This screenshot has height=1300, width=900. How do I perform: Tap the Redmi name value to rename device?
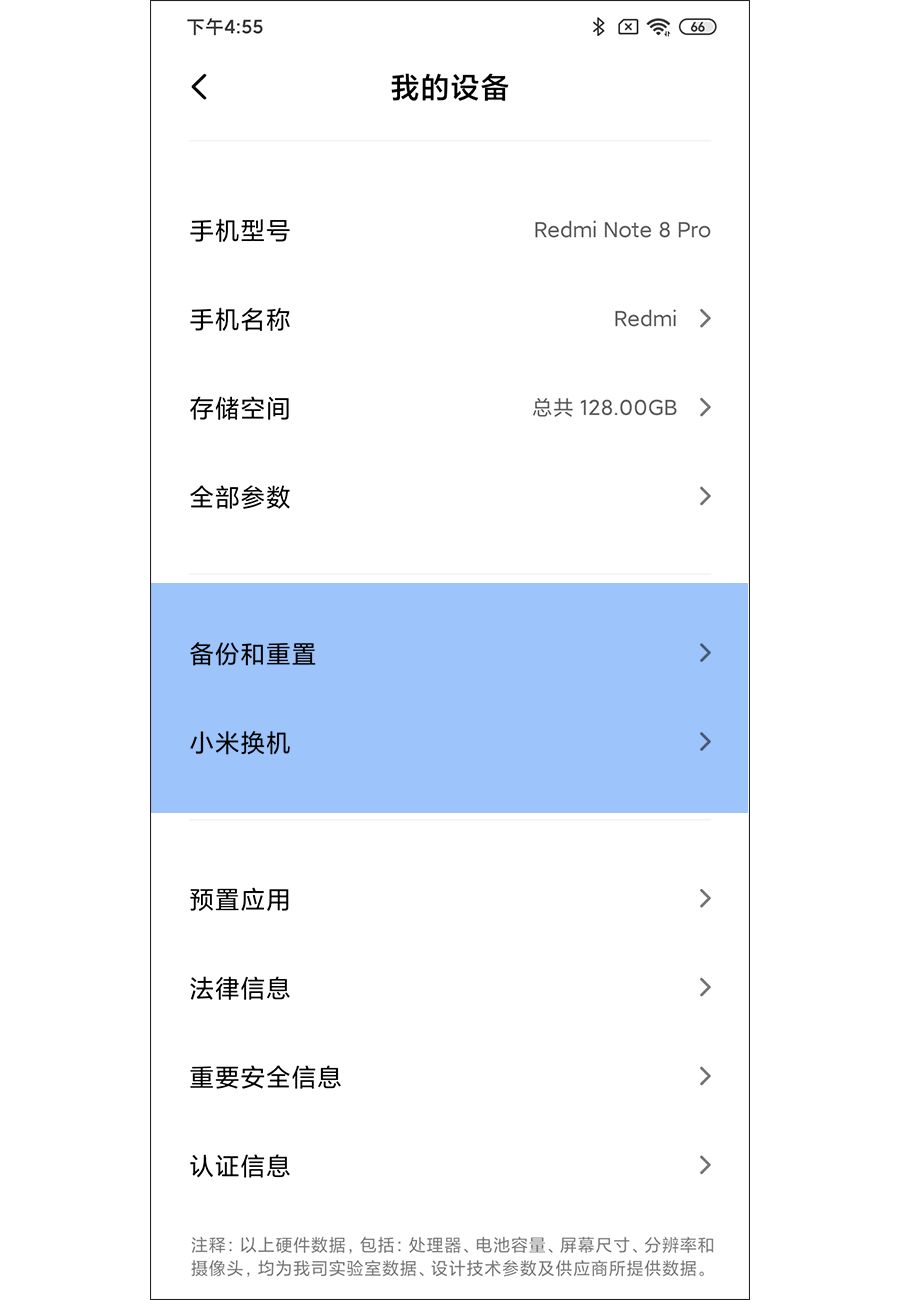[646, 319]
